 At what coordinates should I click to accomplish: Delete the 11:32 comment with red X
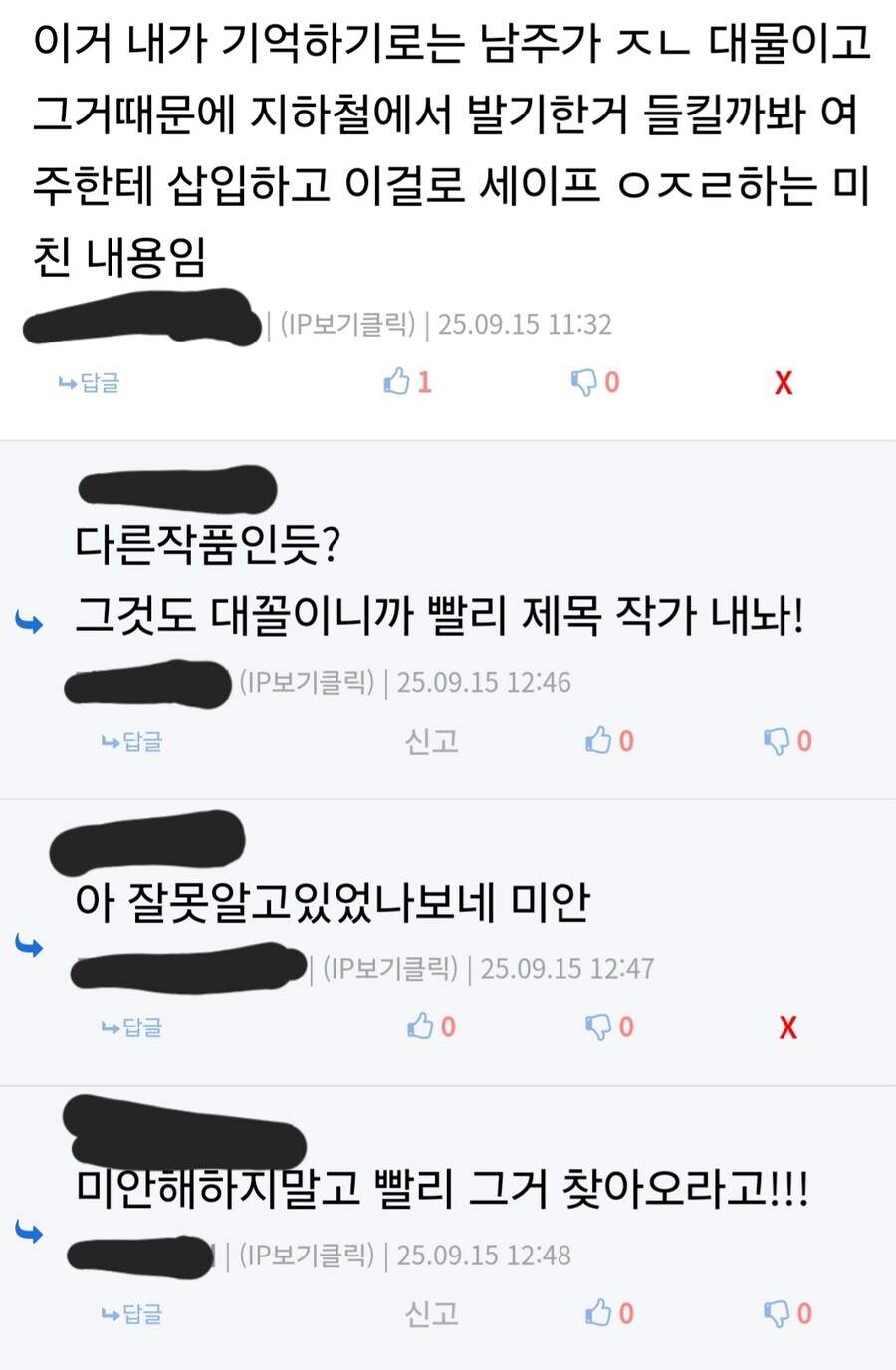click(x=784, y=383)
